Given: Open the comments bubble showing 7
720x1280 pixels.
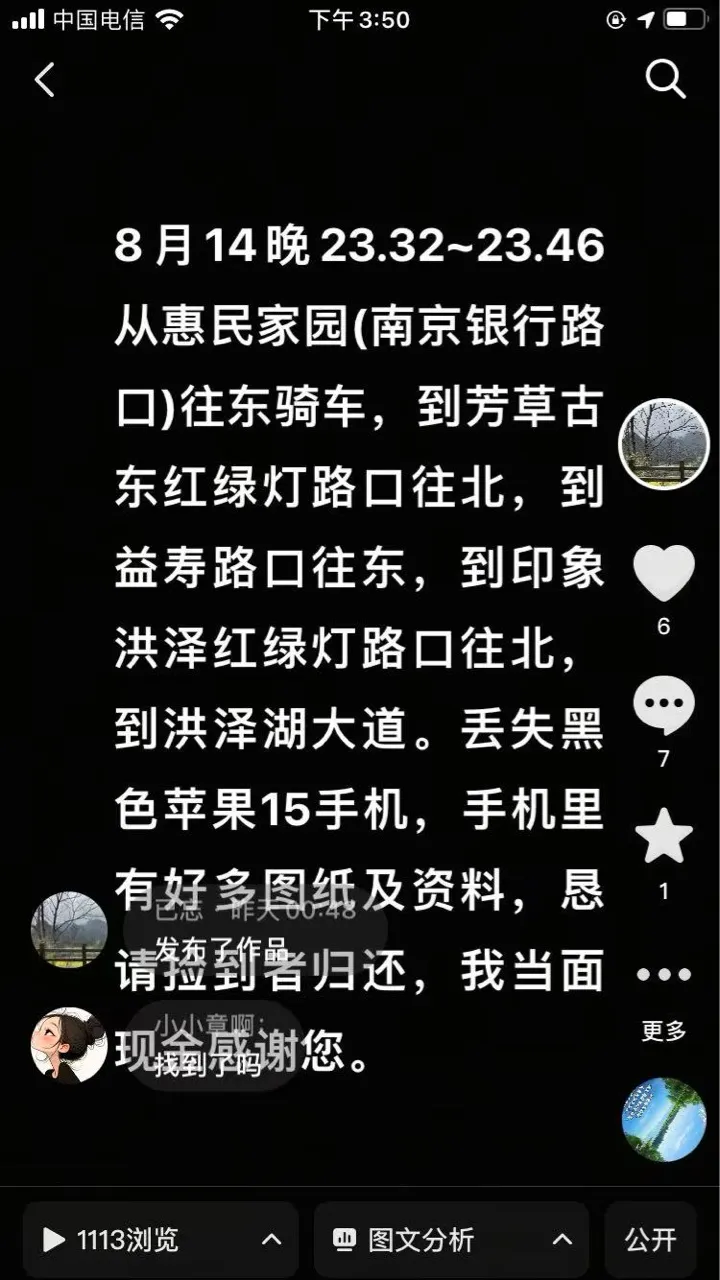Looking at the screenshot, I should click(664, 705).
